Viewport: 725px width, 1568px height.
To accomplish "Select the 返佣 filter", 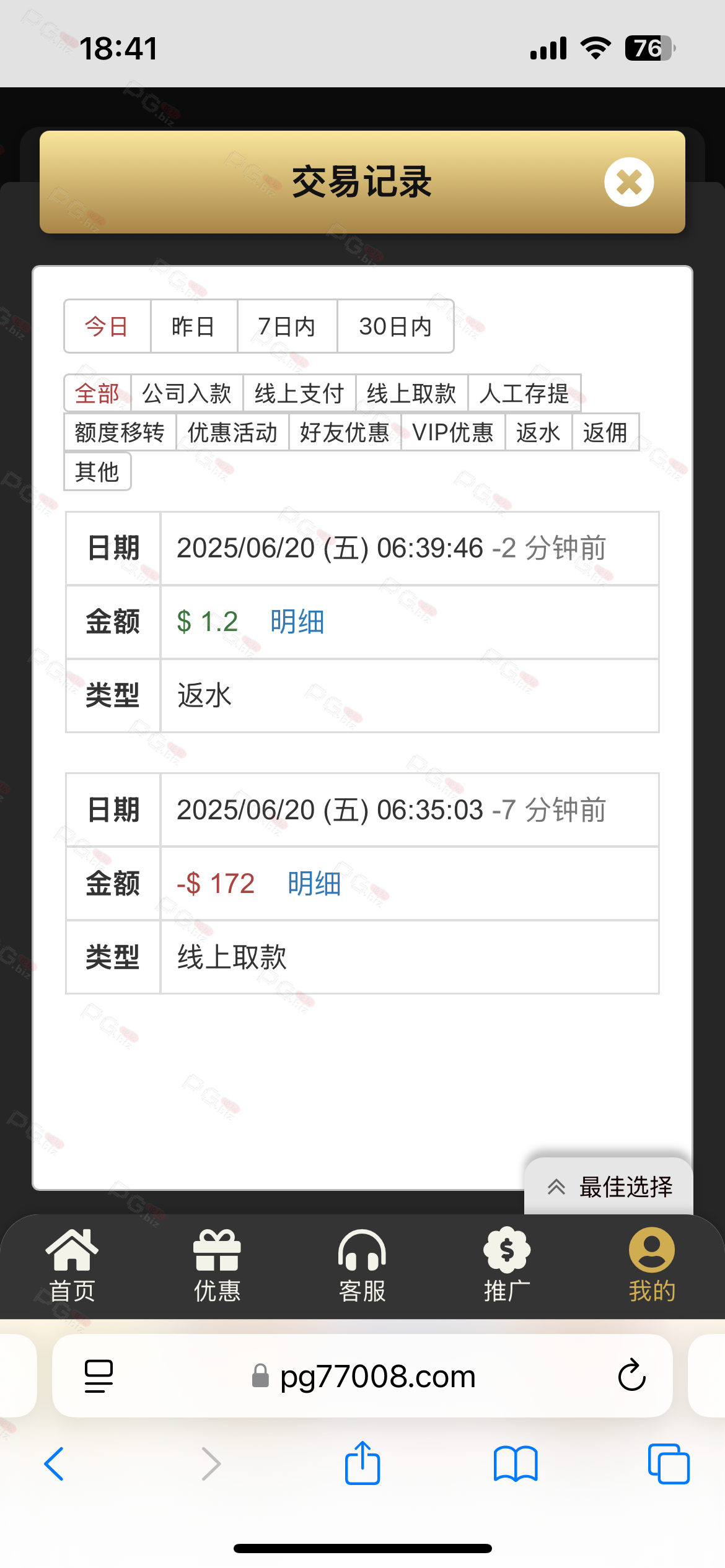I will click(605, 432).
